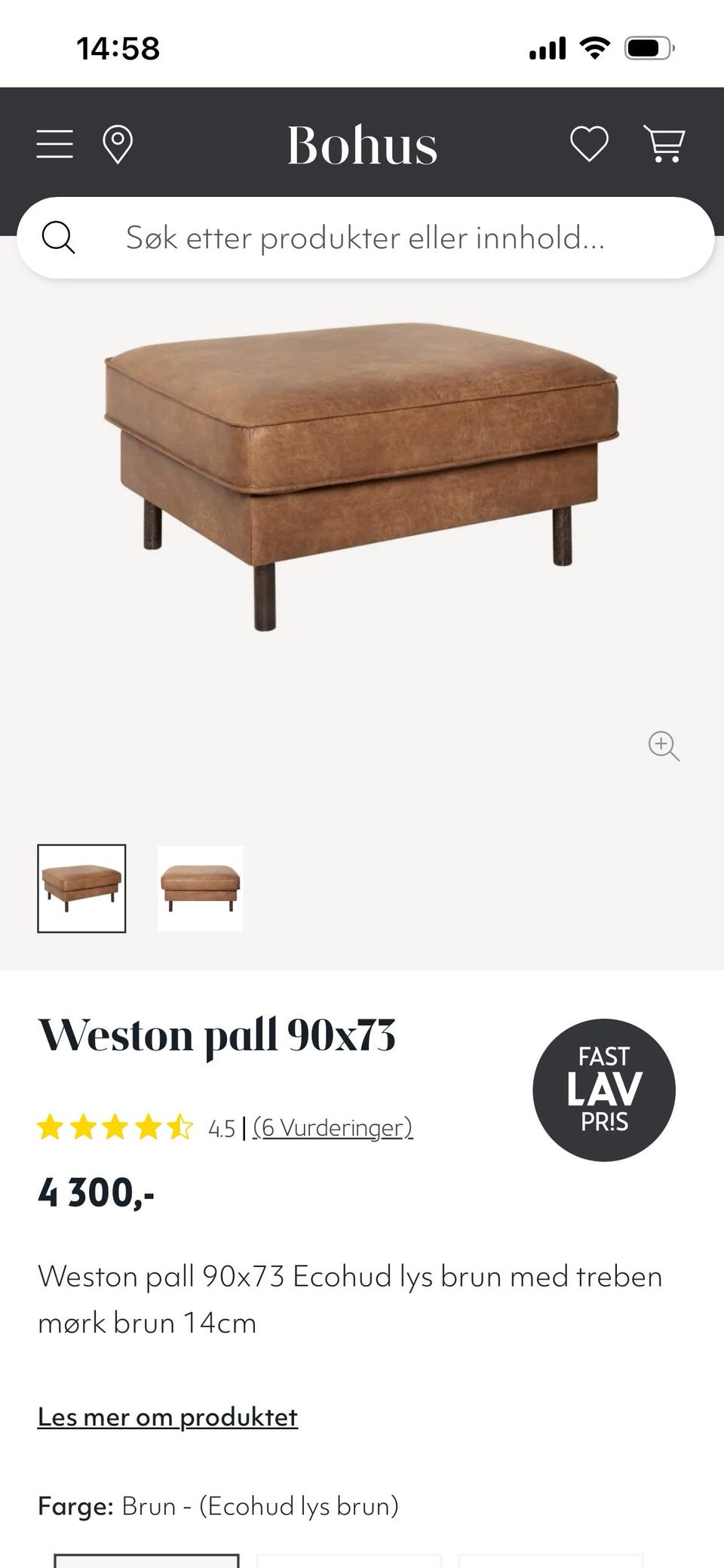Zoom in on the product image
The width and height of the screenshot is (724, 1568).
click(664, 746)
